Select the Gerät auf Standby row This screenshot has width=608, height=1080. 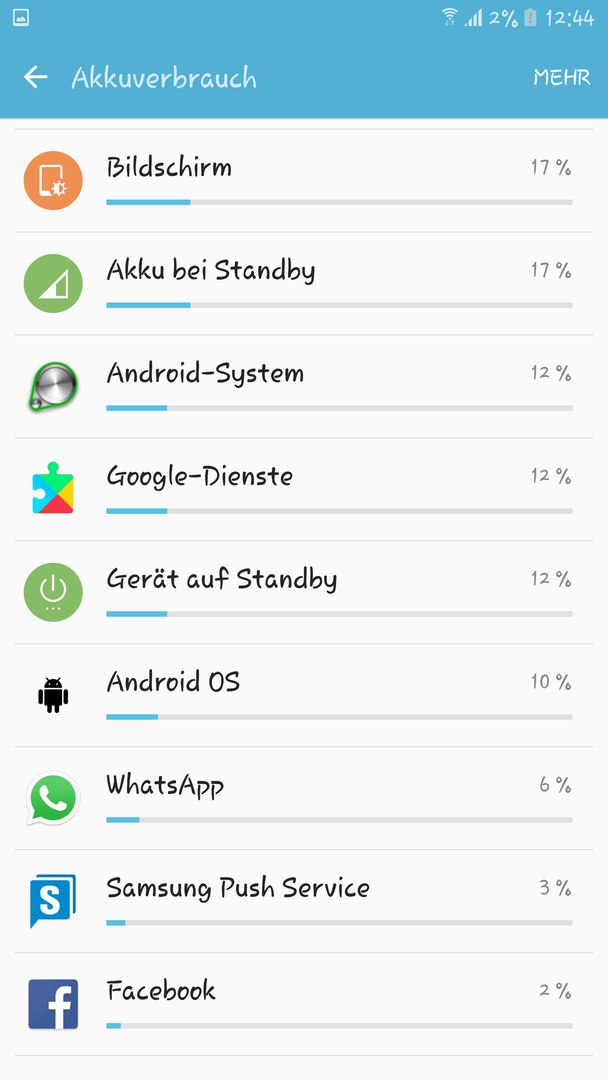304,592
